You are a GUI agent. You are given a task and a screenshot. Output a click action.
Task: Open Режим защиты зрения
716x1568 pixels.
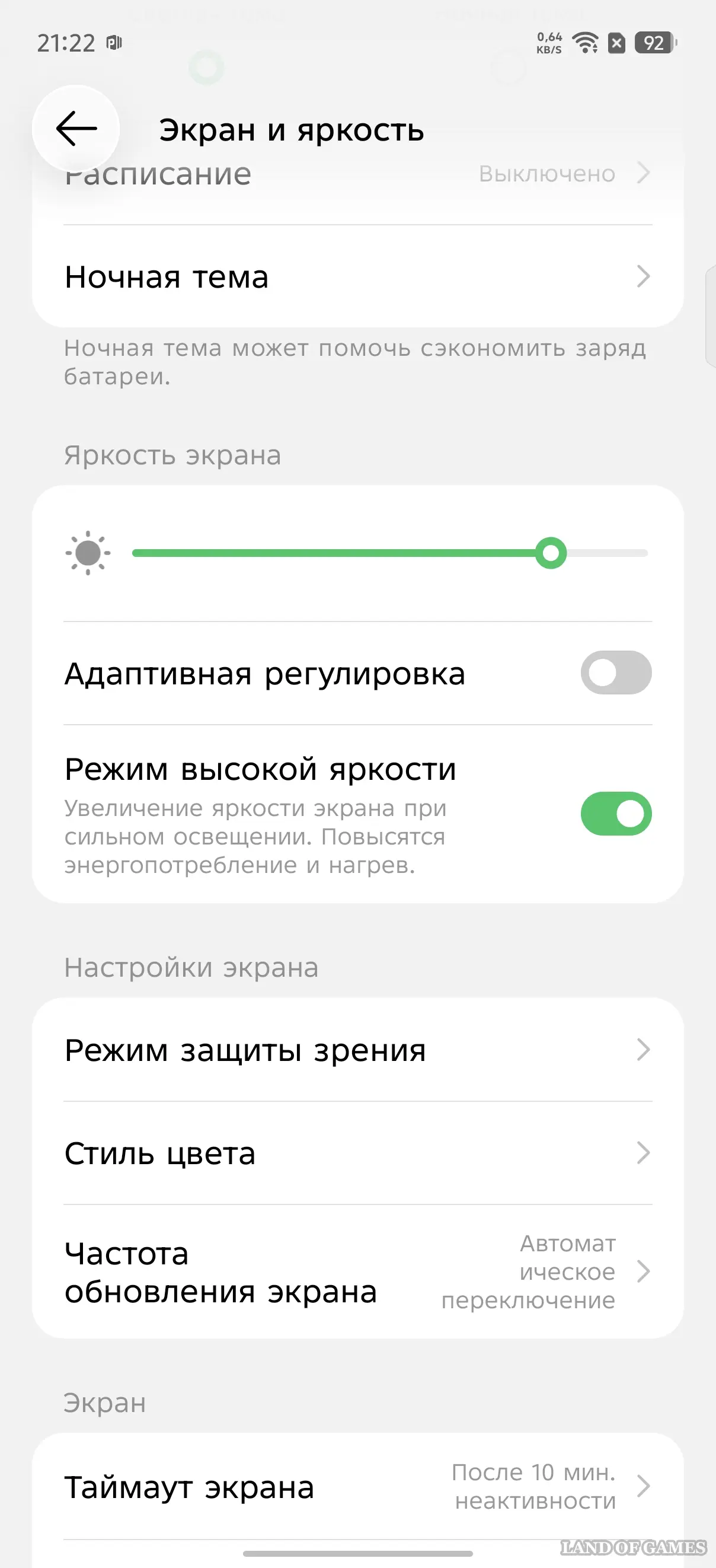click(x=357, y=1050)
